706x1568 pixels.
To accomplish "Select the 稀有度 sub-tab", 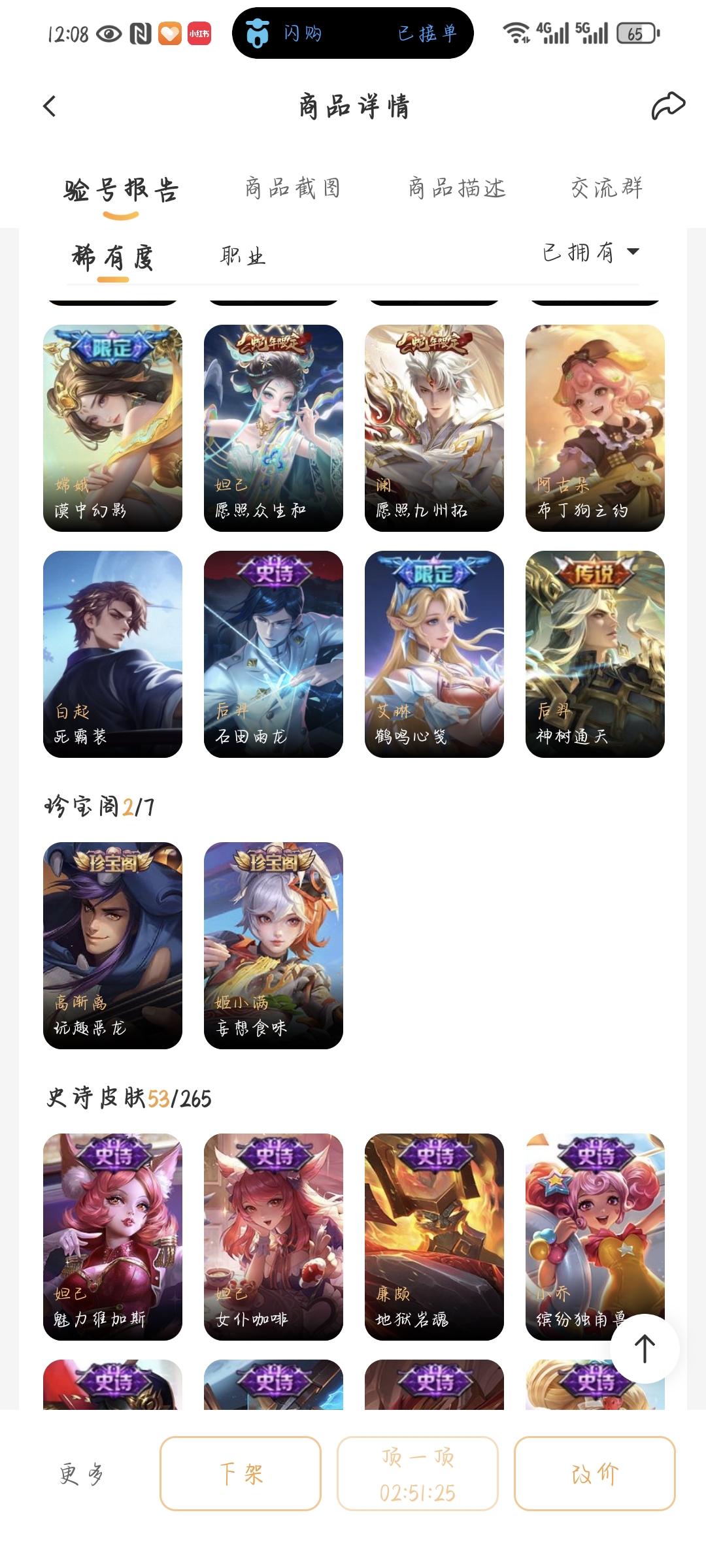I will [112, 257].
